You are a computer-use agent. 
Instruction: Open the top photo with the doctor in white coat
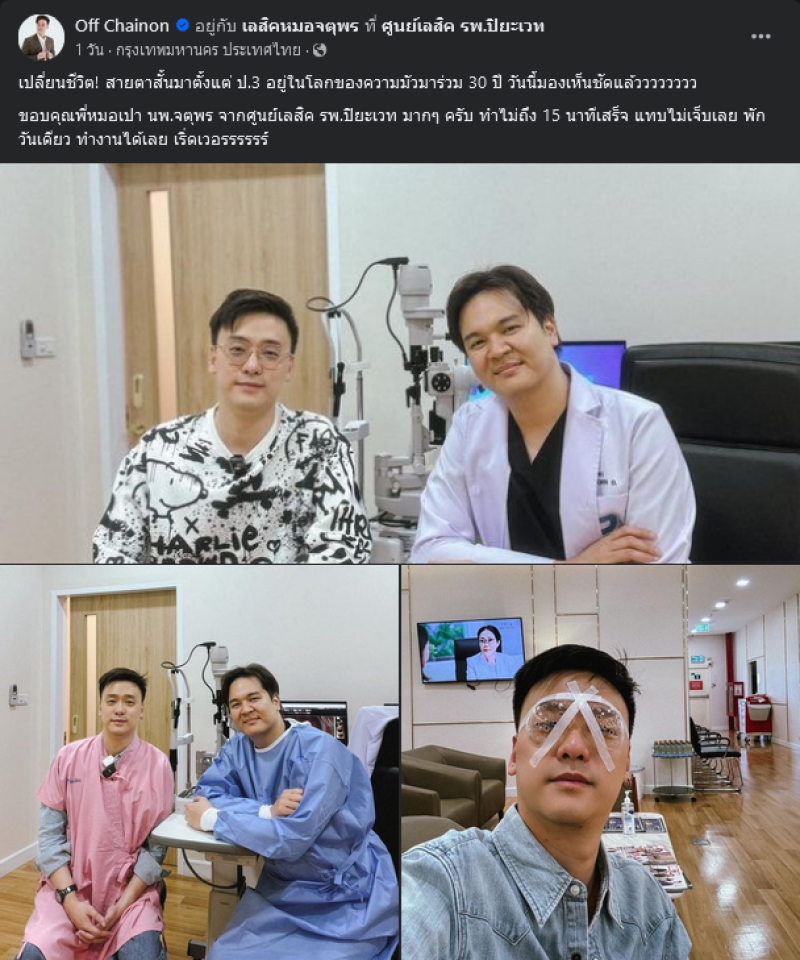pyautogui.click(x=400, y=363)
